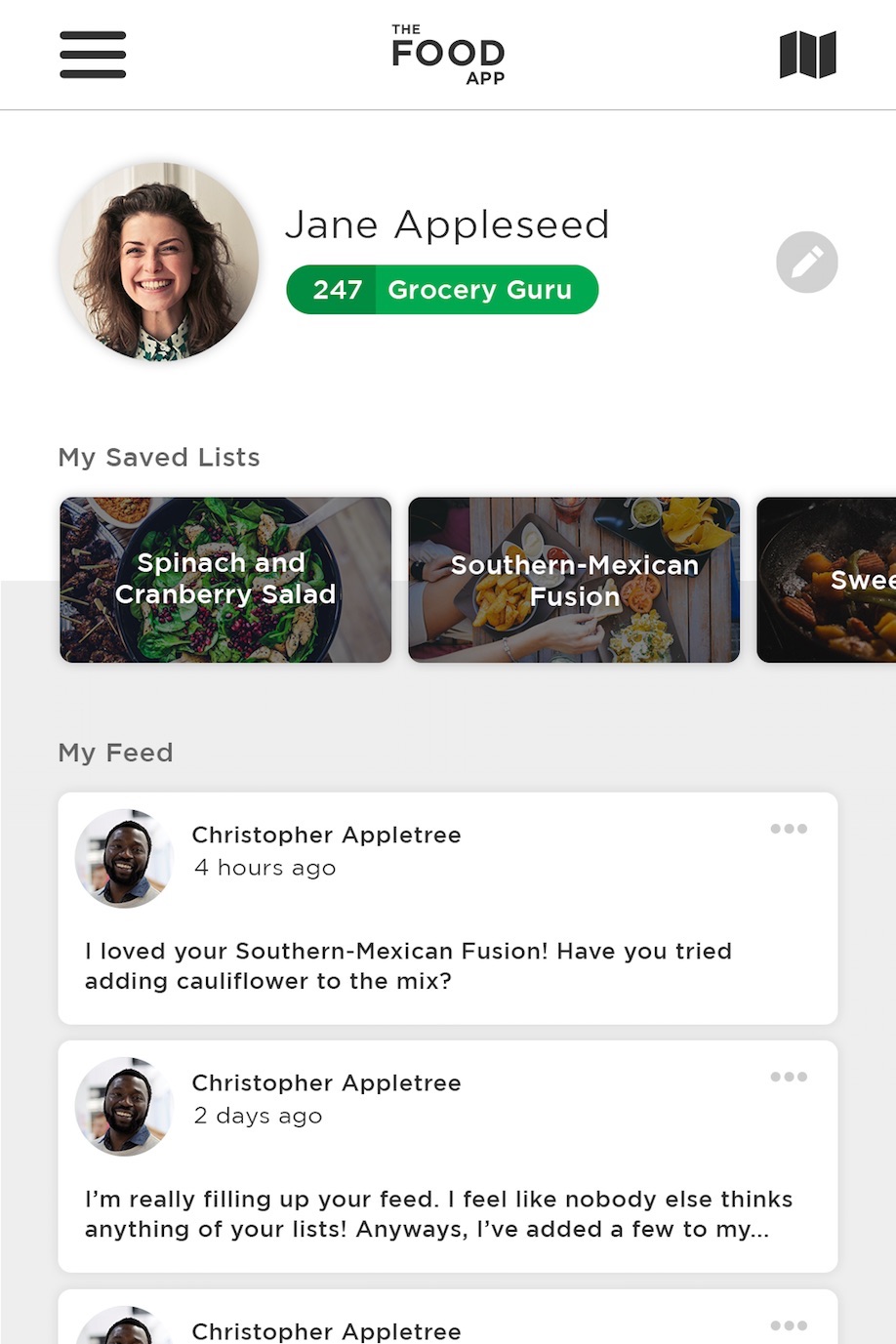Screen dimensions: 896x1344
Task: Open options menu on the 2-days-ago post
Action: tap(788, 1077)
